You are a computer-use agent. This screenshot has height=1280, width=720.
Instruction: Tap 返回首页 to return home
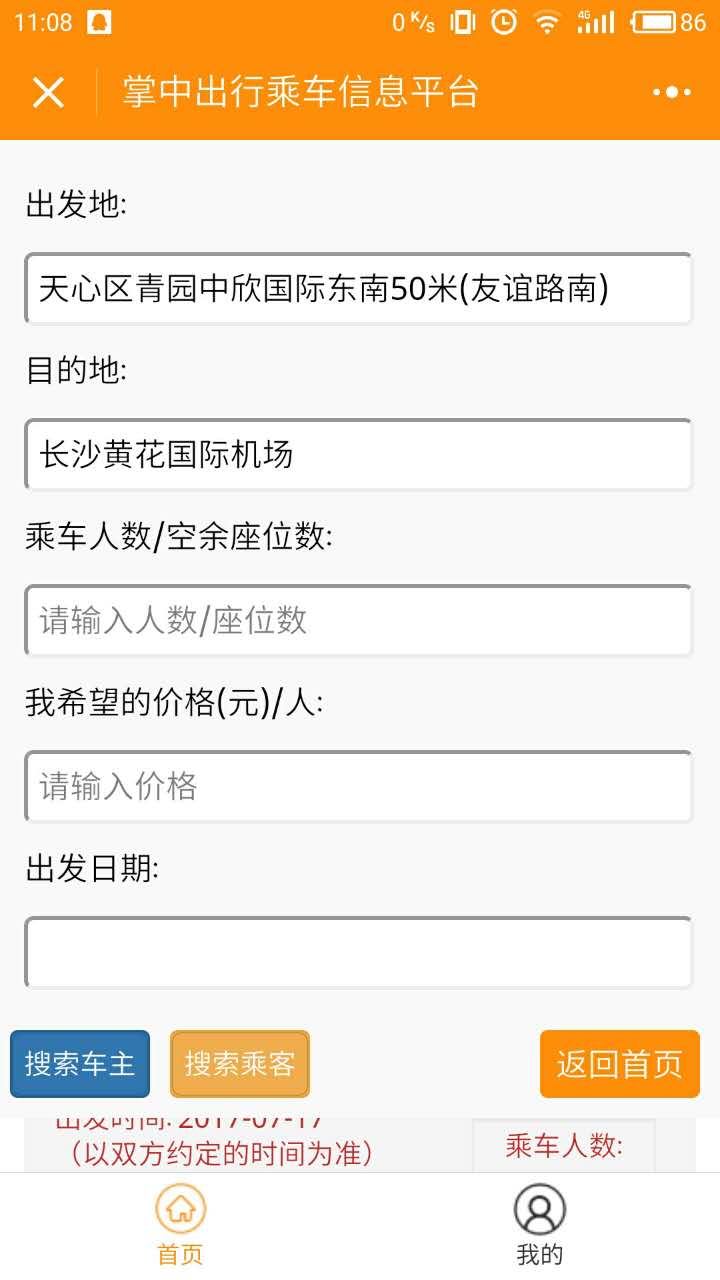click(x=619, y=1064)
